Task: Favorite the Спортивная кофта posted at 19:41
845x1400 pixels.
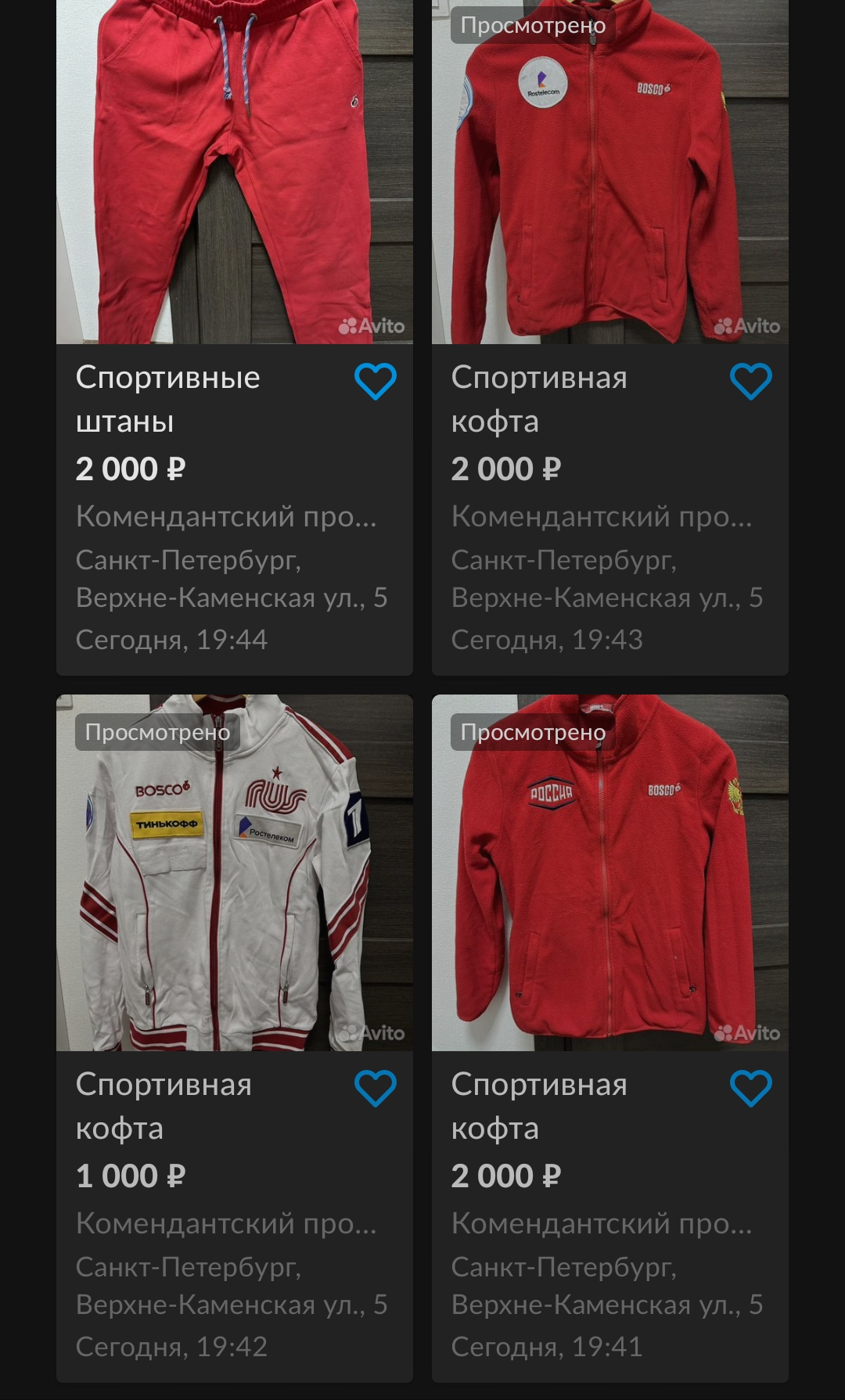Action: pos(751,1089)
